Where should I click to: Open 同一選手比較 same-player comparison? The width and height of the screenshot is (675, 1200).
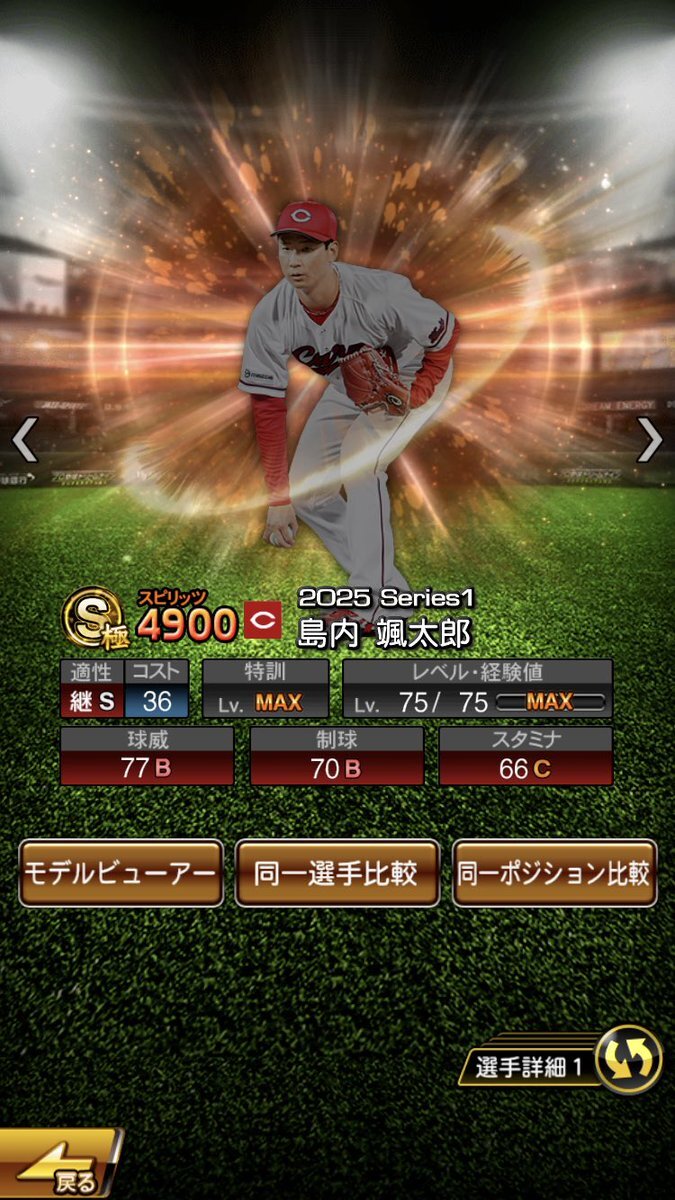(336, 873)
